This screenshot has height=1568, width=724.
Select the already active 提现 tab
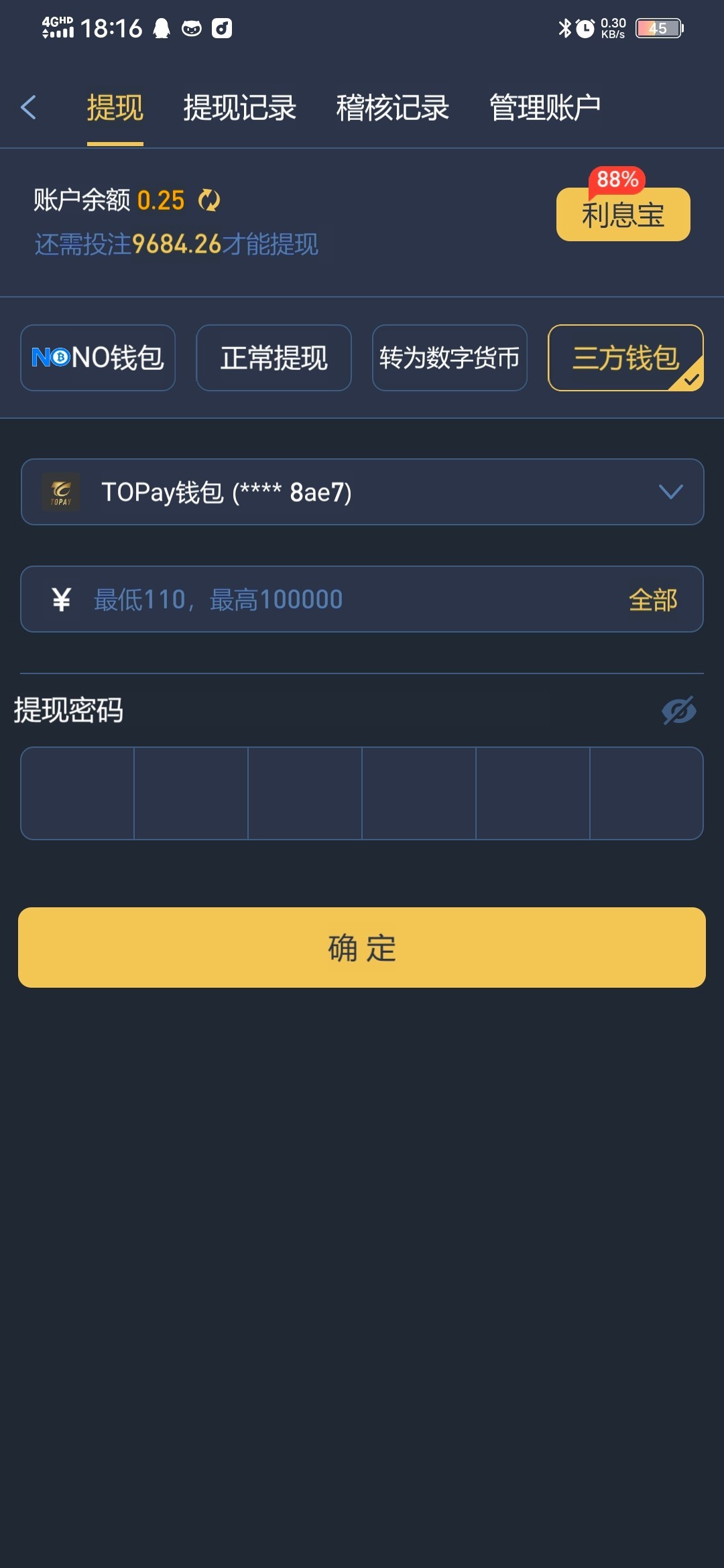[115, 107]
